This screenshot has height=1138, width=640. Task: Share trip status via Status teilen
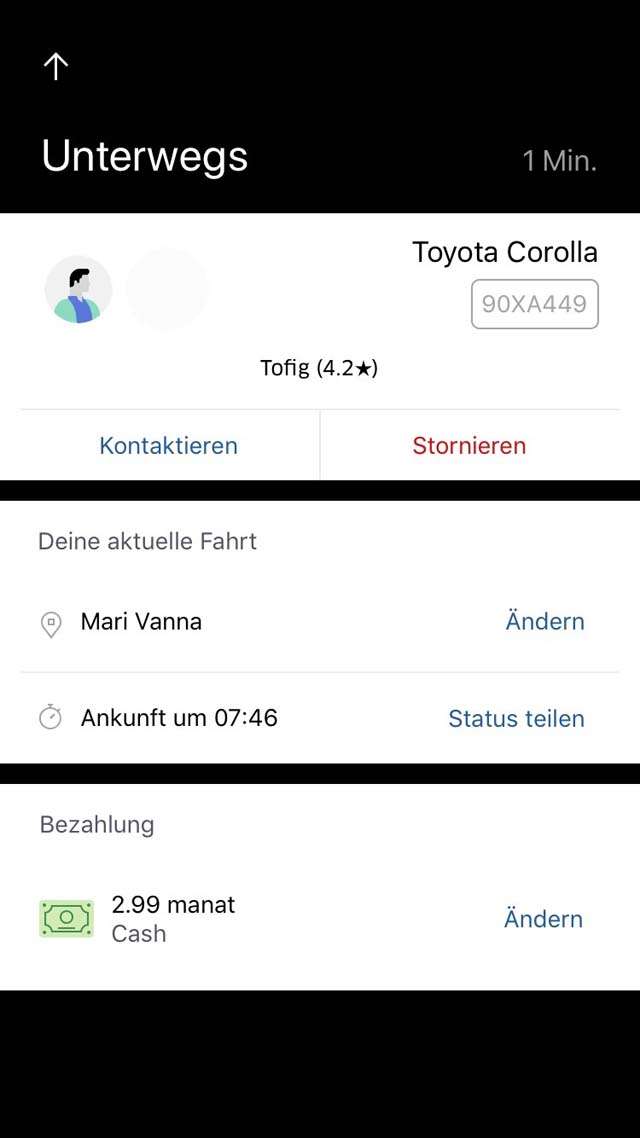click(516, 719)
